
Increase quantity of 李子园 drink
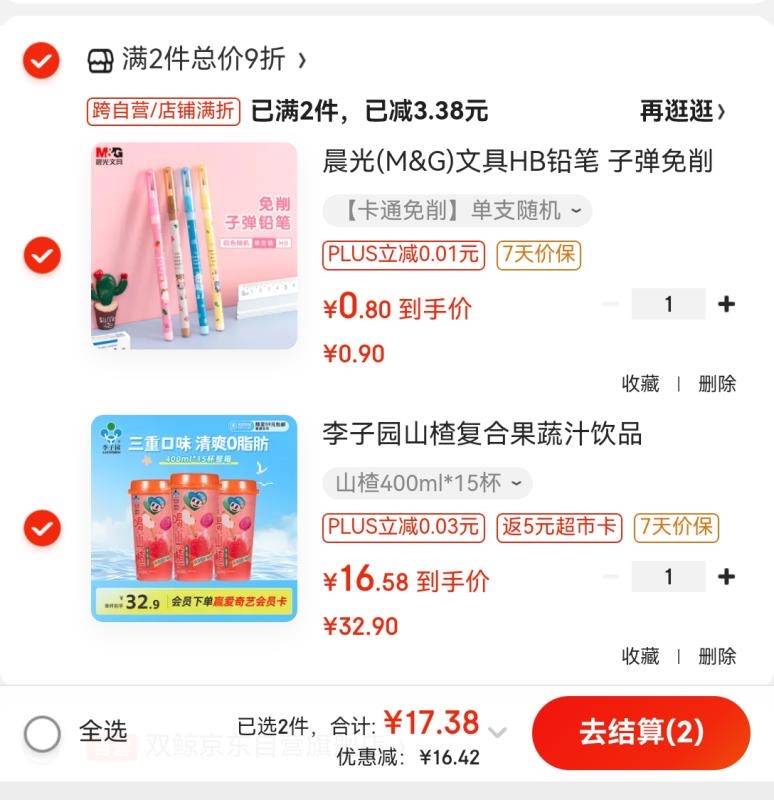[x=727, y=576]
